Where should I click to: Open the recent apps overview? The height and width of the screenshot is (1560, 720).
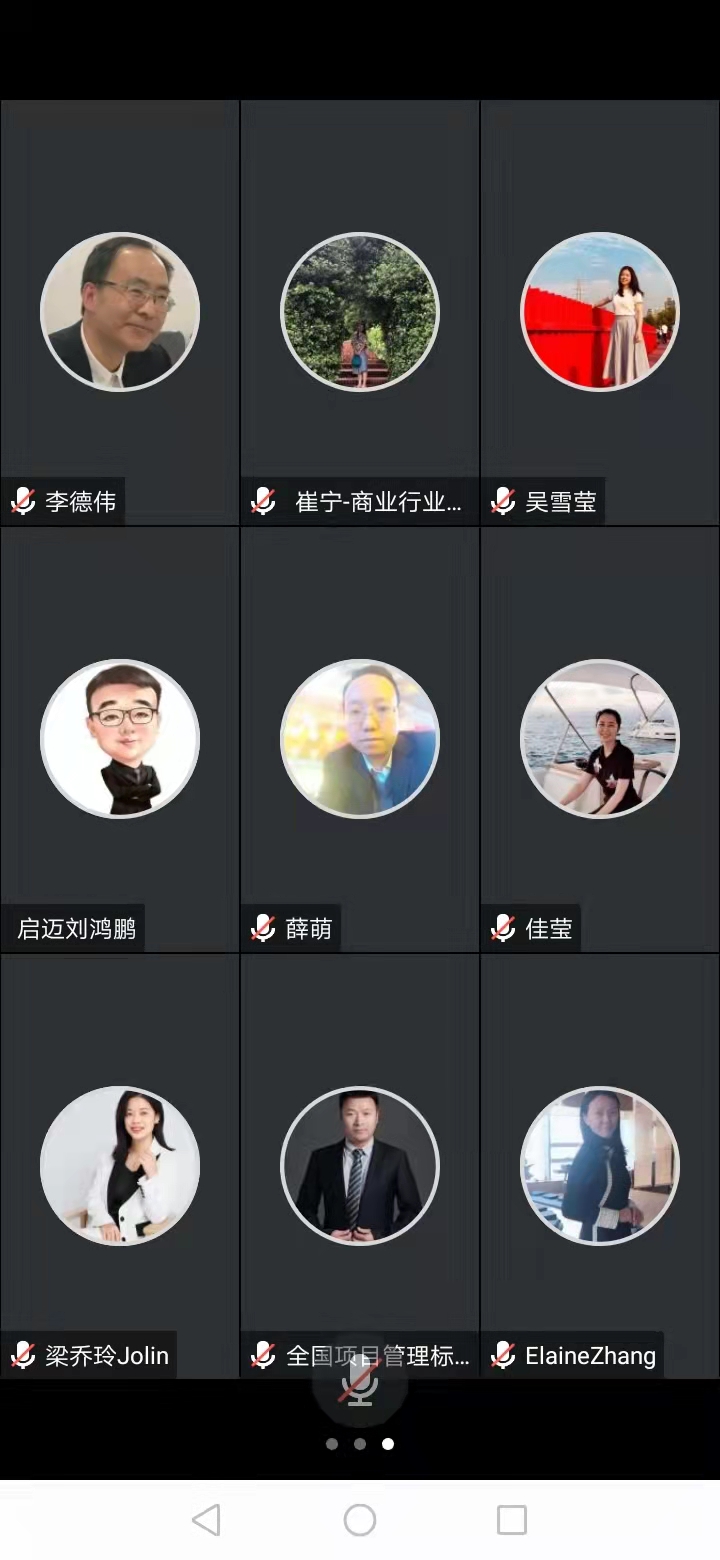point(512,1520)
